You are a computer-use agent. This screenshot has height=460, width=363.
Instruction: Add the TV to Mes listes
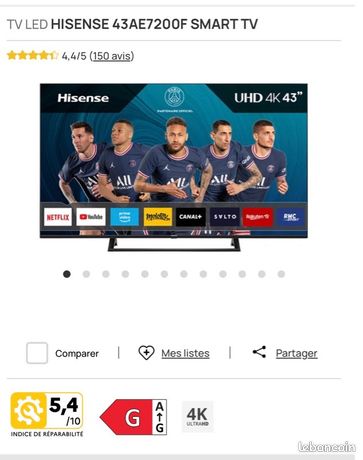174,353
